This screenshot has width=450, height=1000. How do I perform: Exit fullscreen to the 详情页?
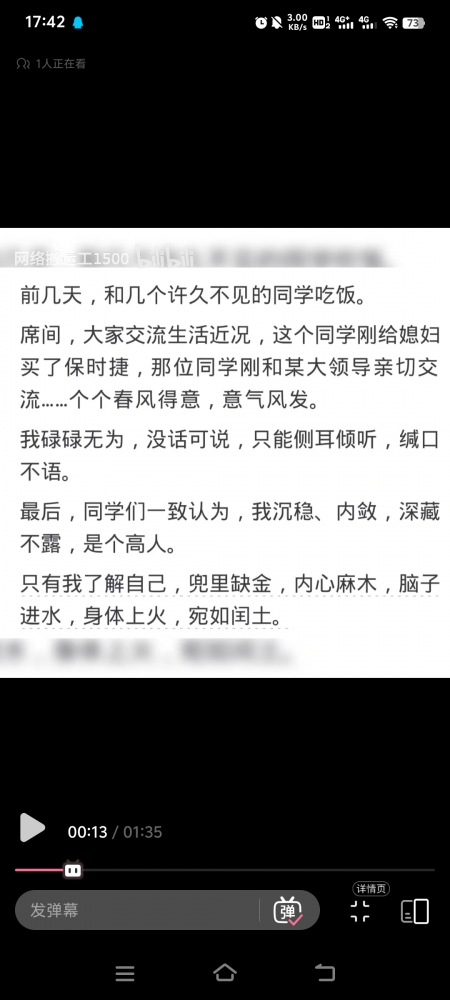pos(360,911)
